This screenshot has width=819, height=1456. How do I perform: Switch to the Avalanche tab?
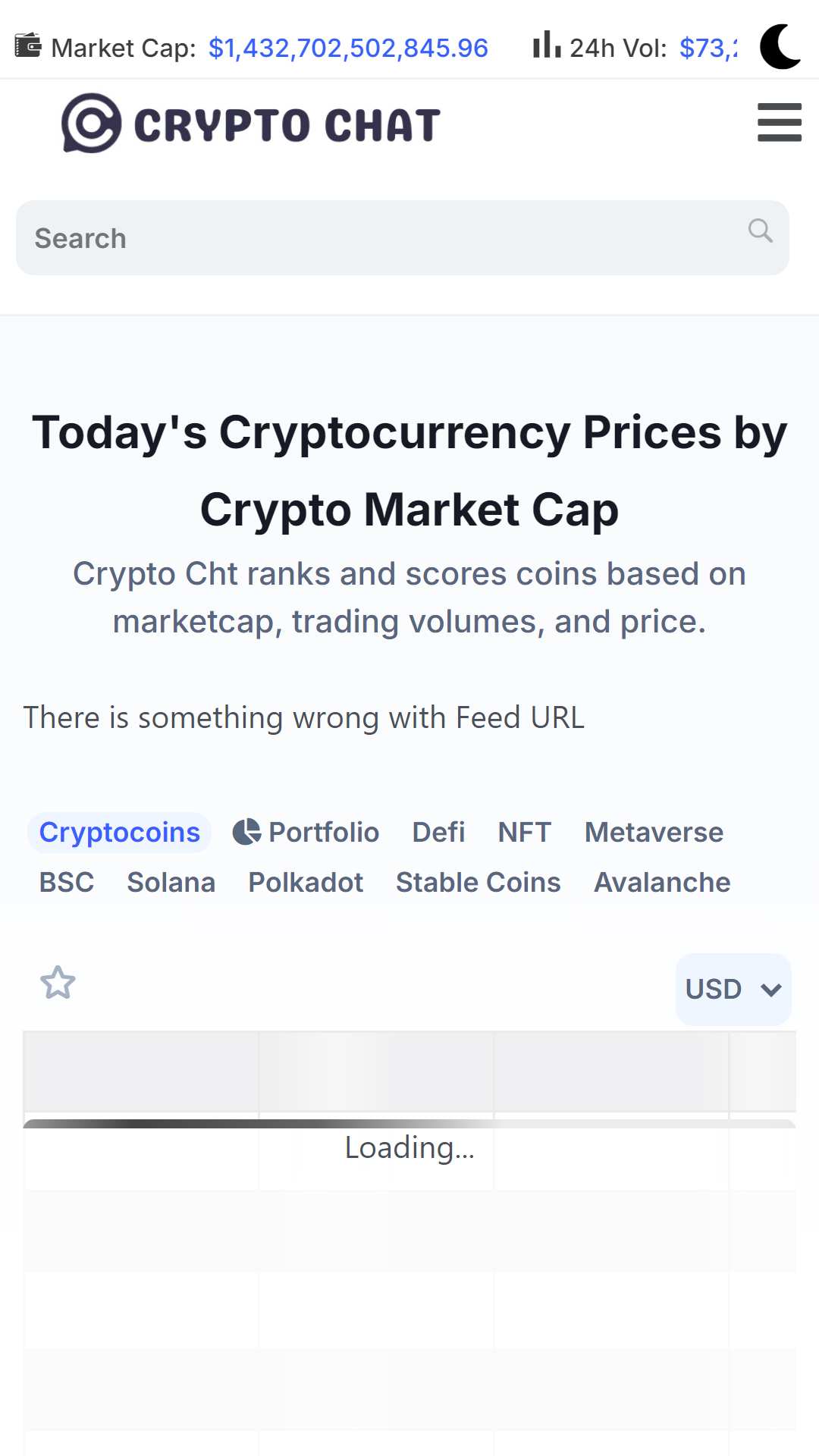pyautogui.click(x=662, y=882)
